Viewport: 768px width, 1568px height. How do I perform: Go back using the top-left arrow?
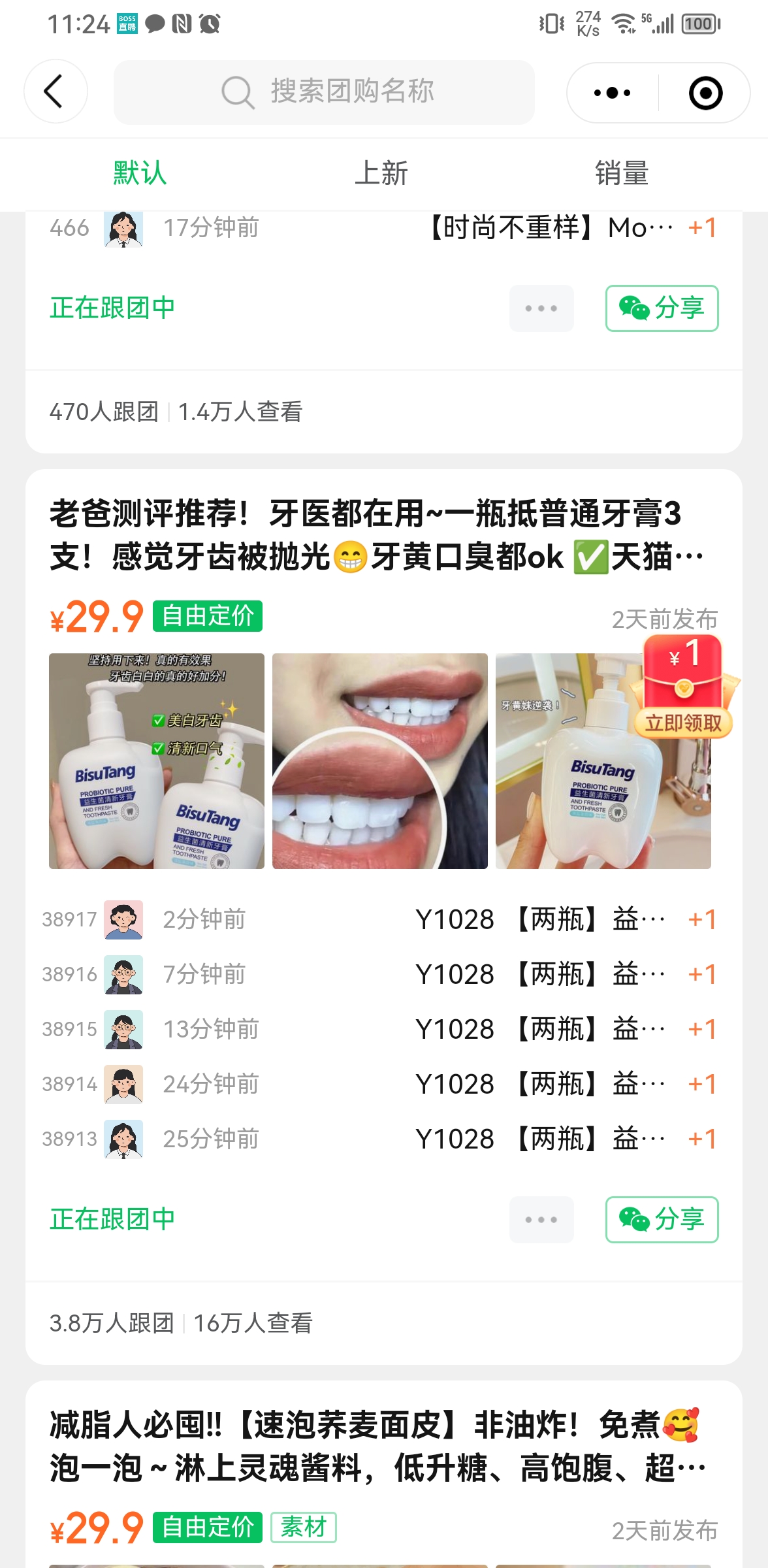pos(55,91)
